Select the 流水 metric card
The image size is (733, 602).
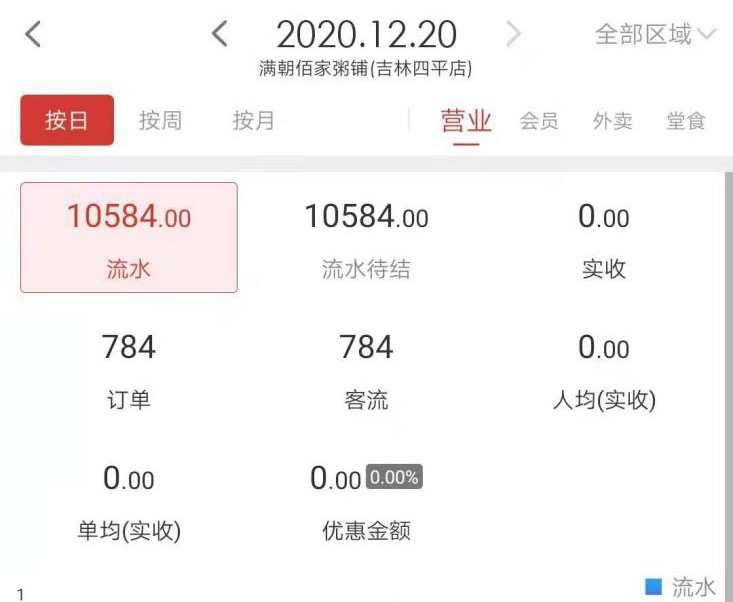pyautogui.click(x=129, y=238)
